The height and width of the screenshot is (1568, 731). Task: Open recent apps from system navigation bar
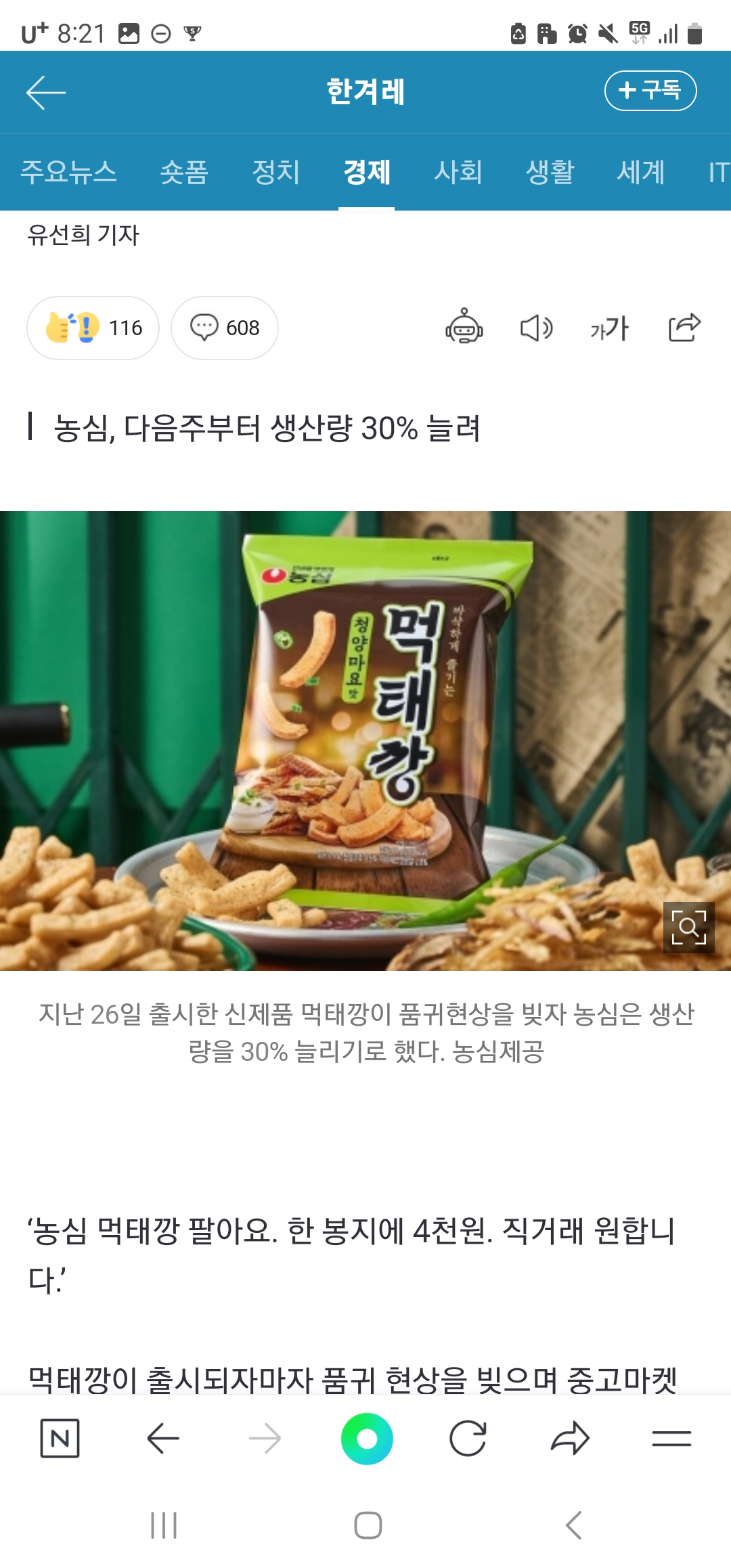coord(164,1525)
